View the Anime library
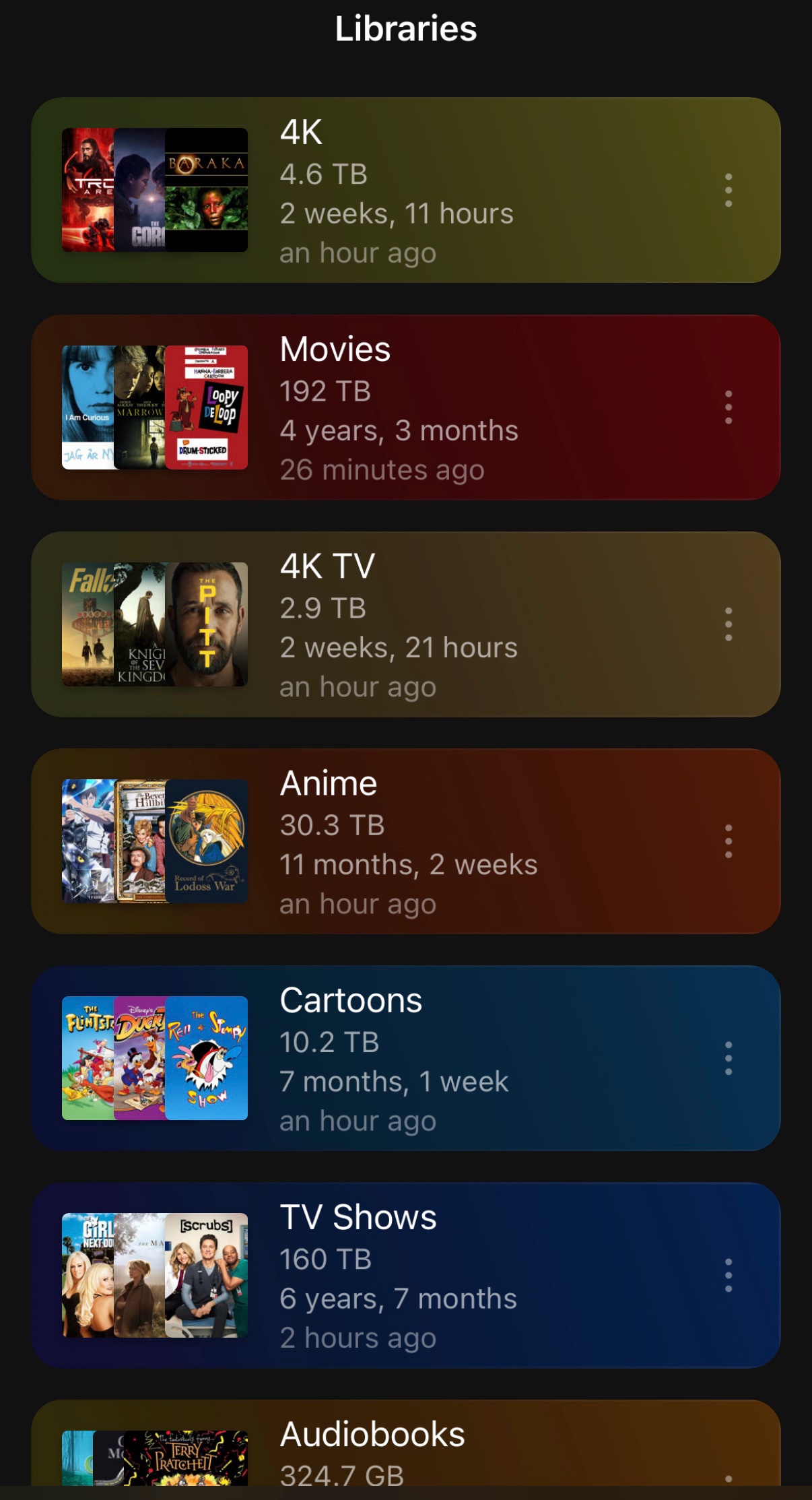Screen dimensions: 812x1500 click(x=404, y=841)
